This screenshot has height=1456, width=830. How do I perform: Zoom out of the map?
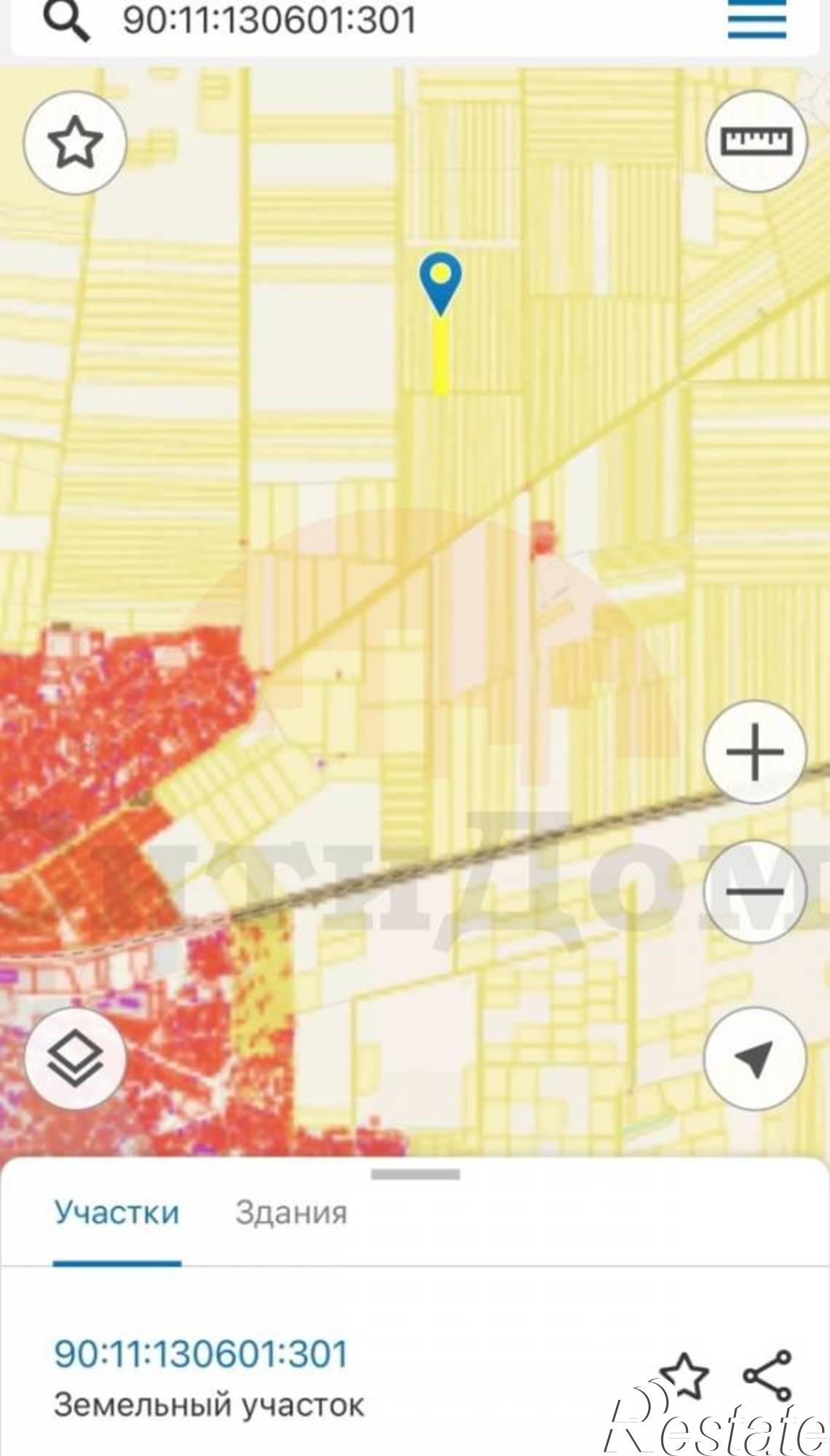[755, 892]
